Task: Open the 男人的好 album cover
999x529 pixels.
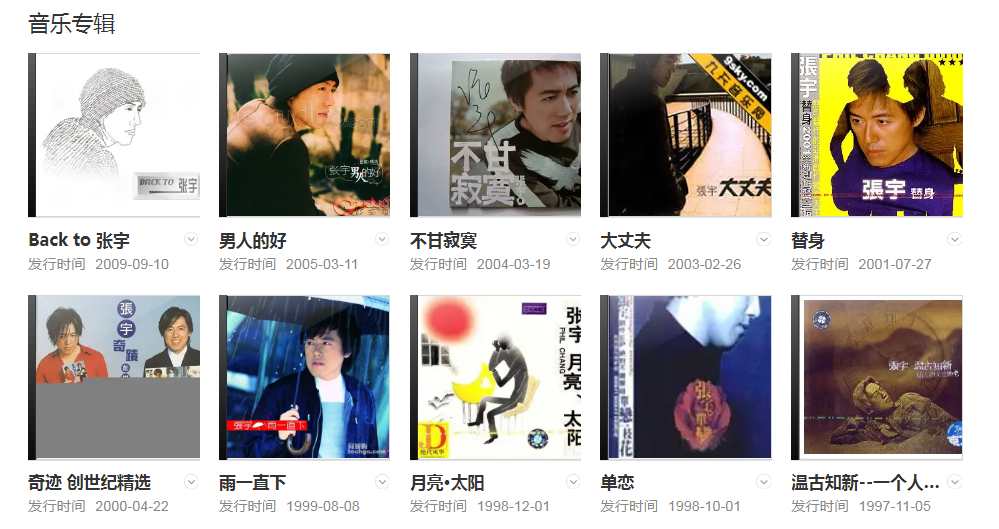Action: (x=305, y=135)
